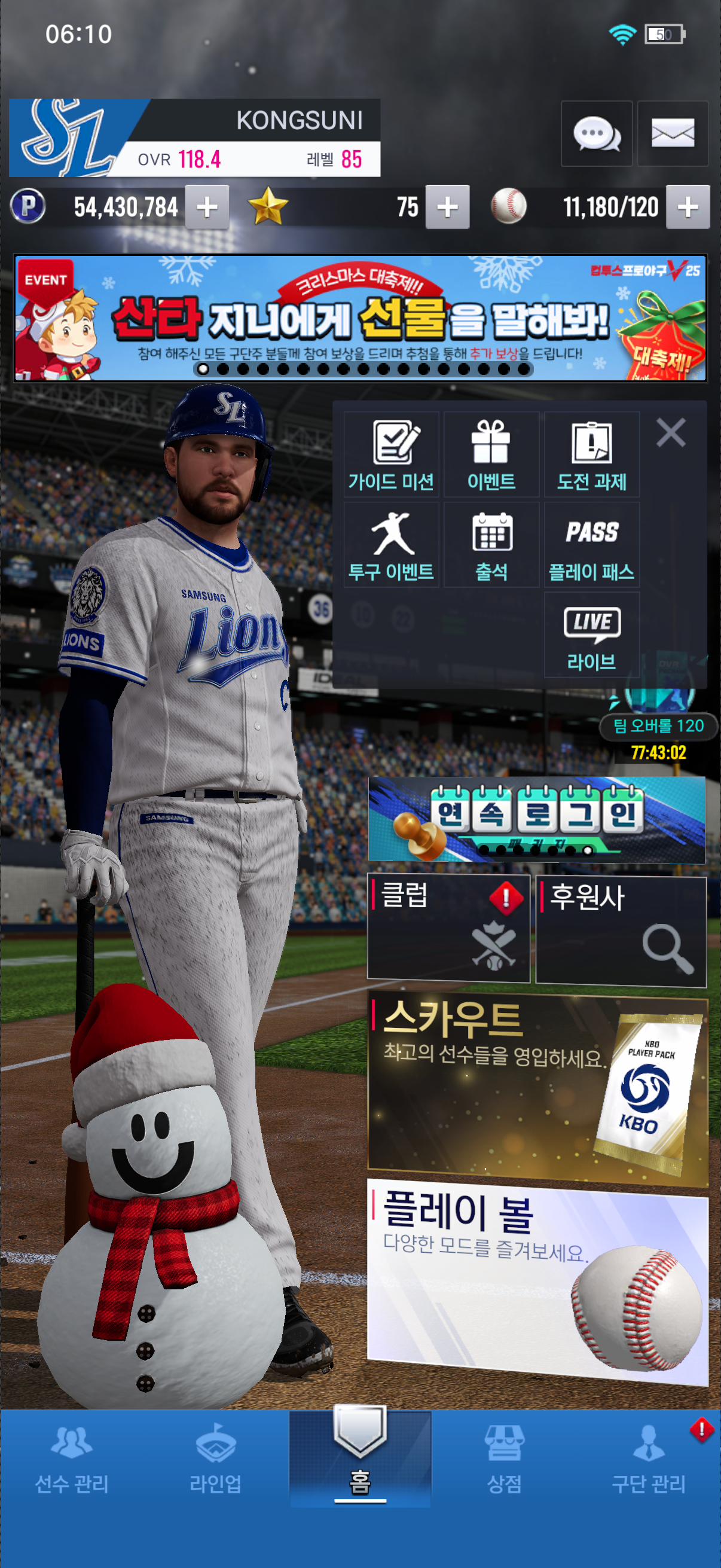
Task: Open the 연속 로그인 banner
Action: (x=536, y=819)
